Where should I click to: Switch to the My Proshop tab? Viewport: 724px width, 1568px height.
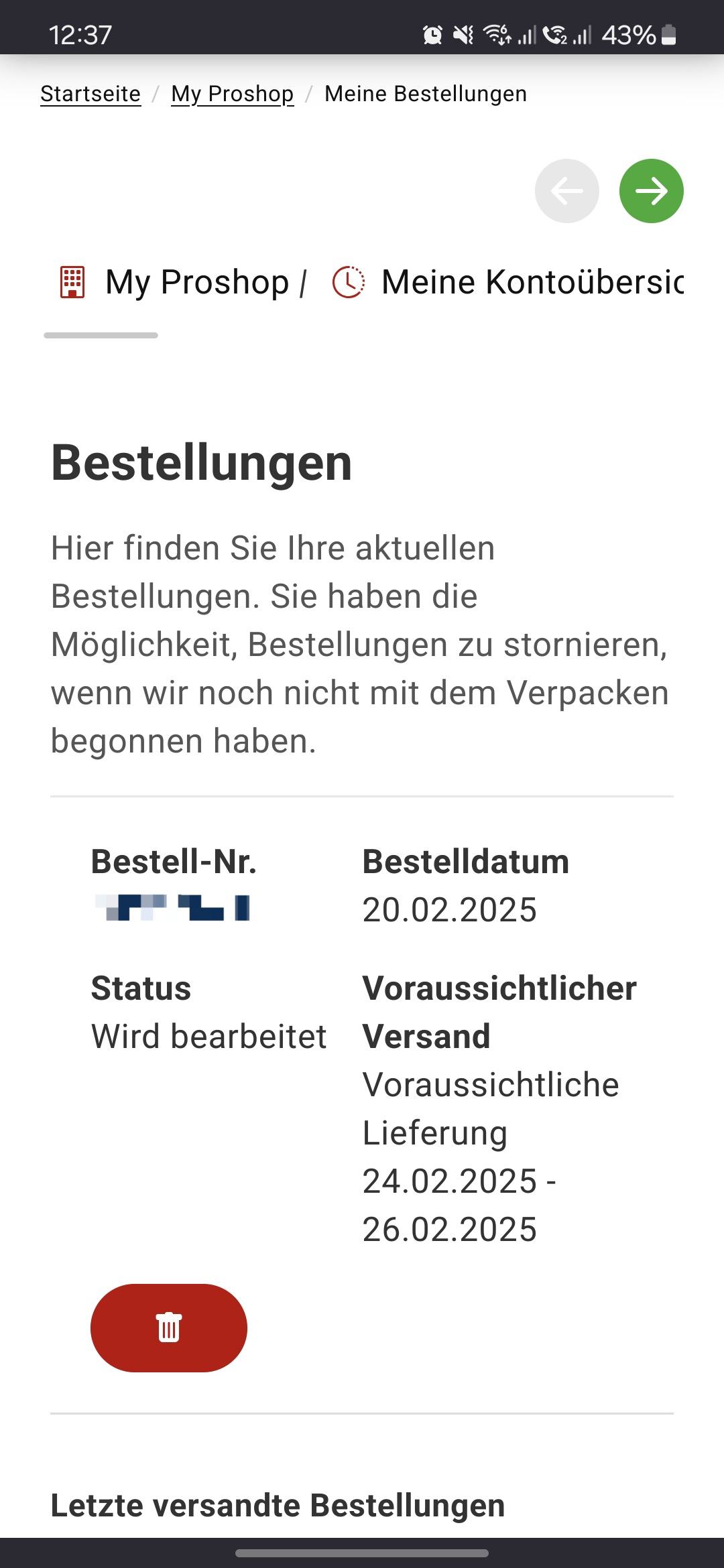(x=181, y=282)
